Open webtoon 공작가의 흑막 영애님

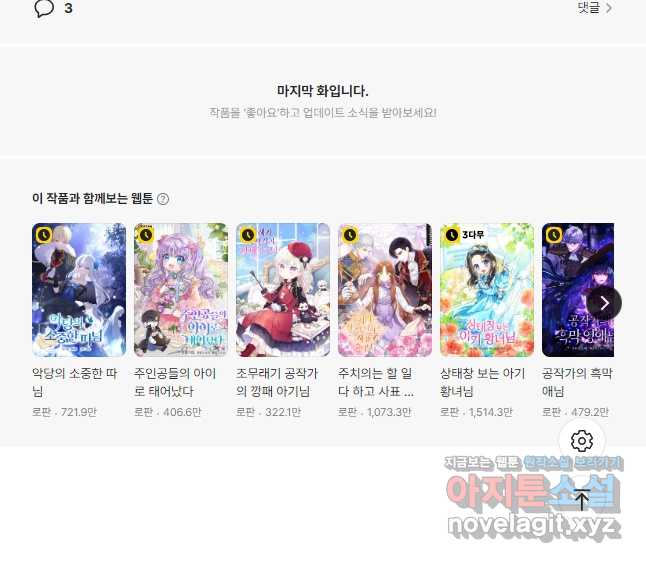577,290
